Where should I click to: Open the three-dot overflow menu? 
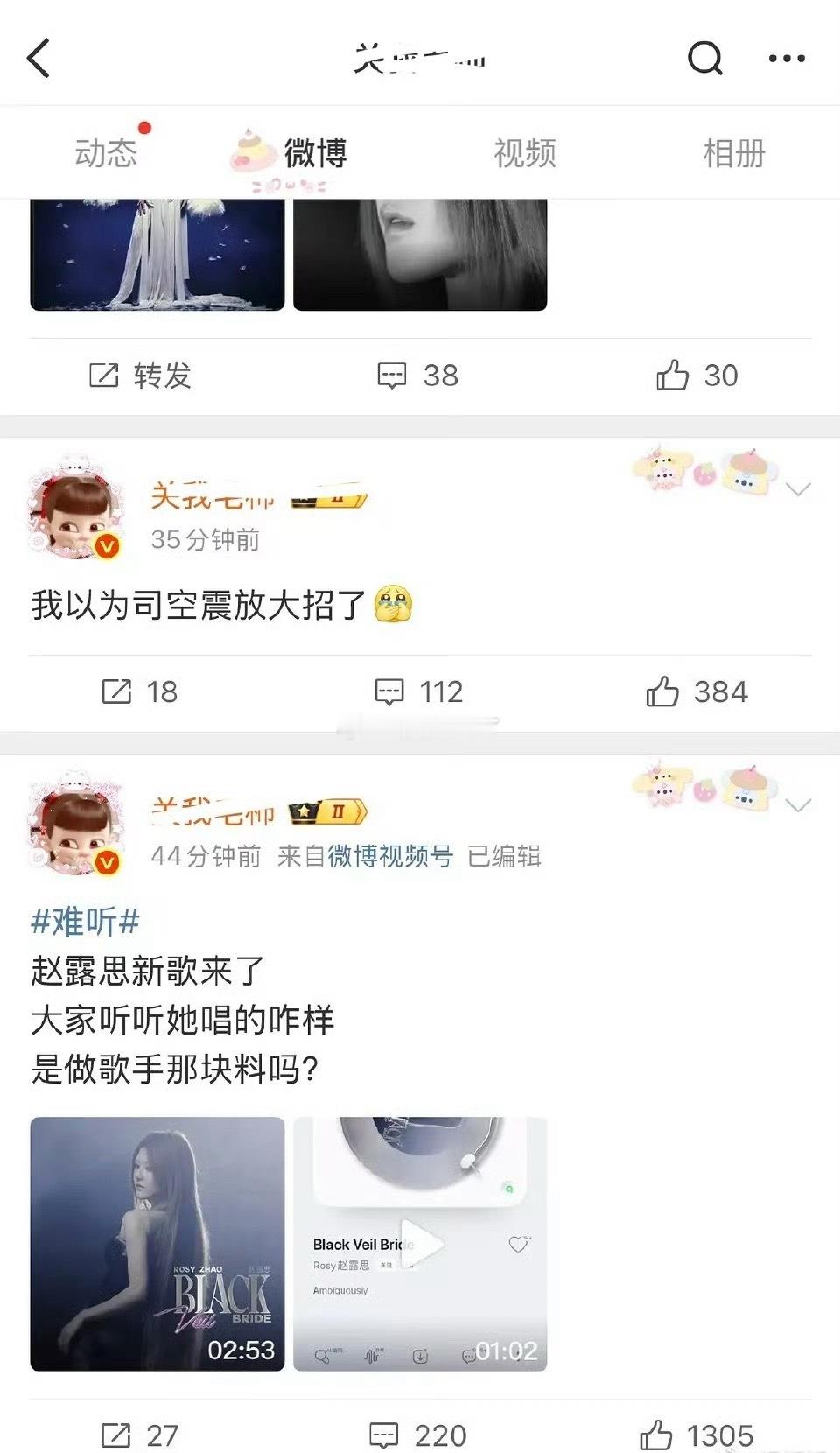pyautogui.click(x=785, y=56)
